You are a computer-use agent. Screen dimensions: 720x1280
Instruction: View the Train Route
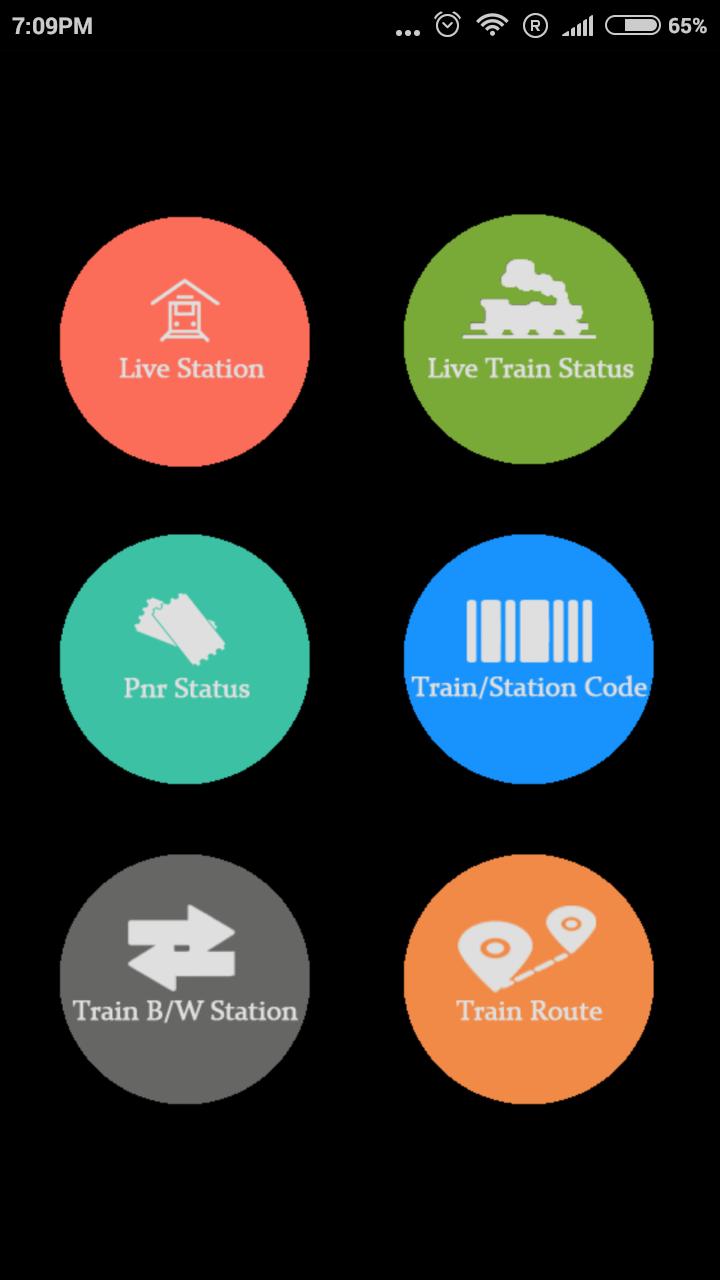(x=528, y=979)
